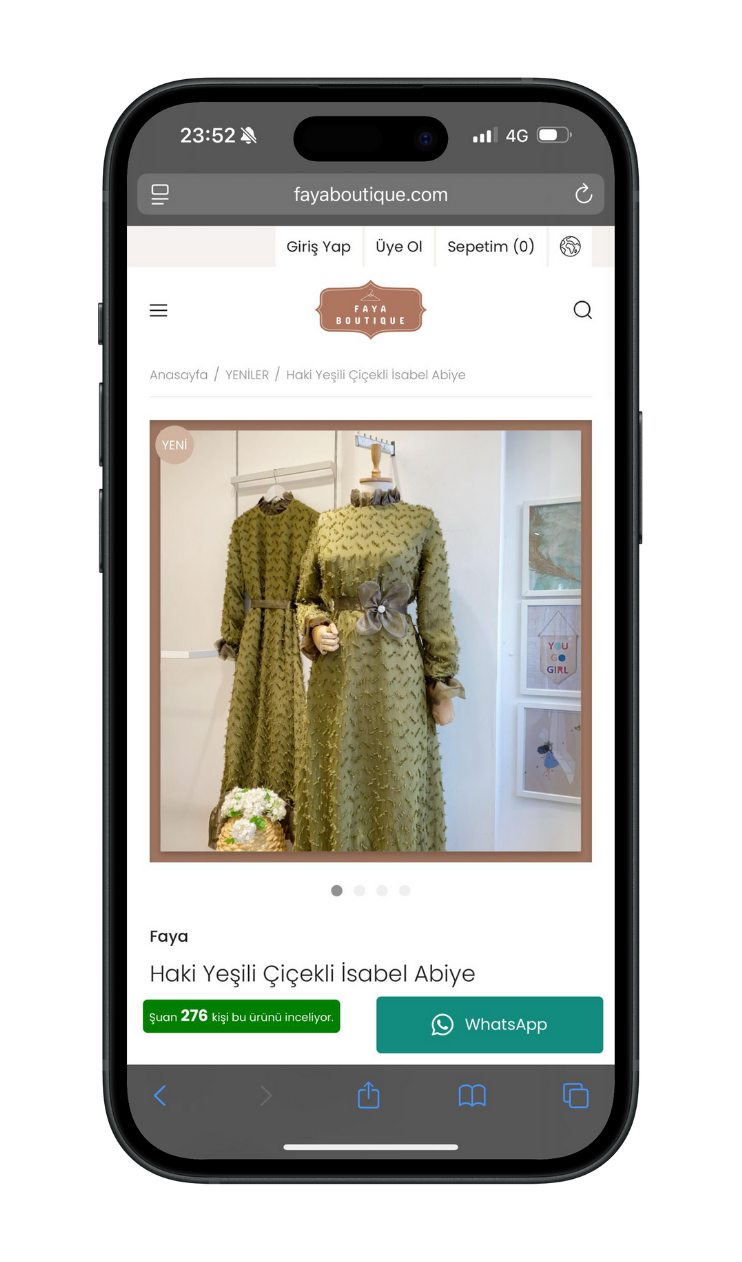
Task: Tap the Faya Boutique logo
Action: click(370, 310)
